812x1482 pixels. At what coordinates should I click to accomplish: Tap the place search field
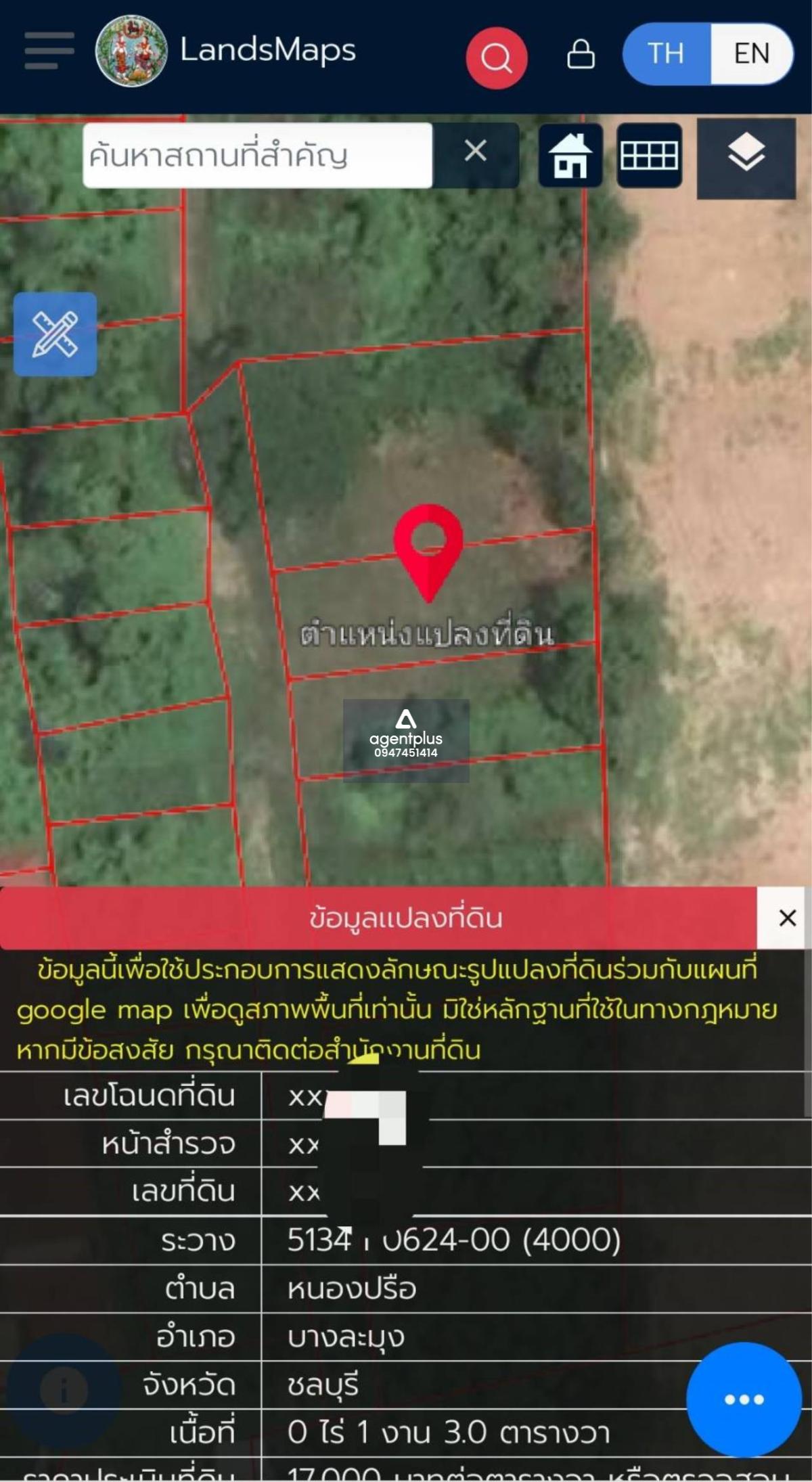[x=257, y=156]
